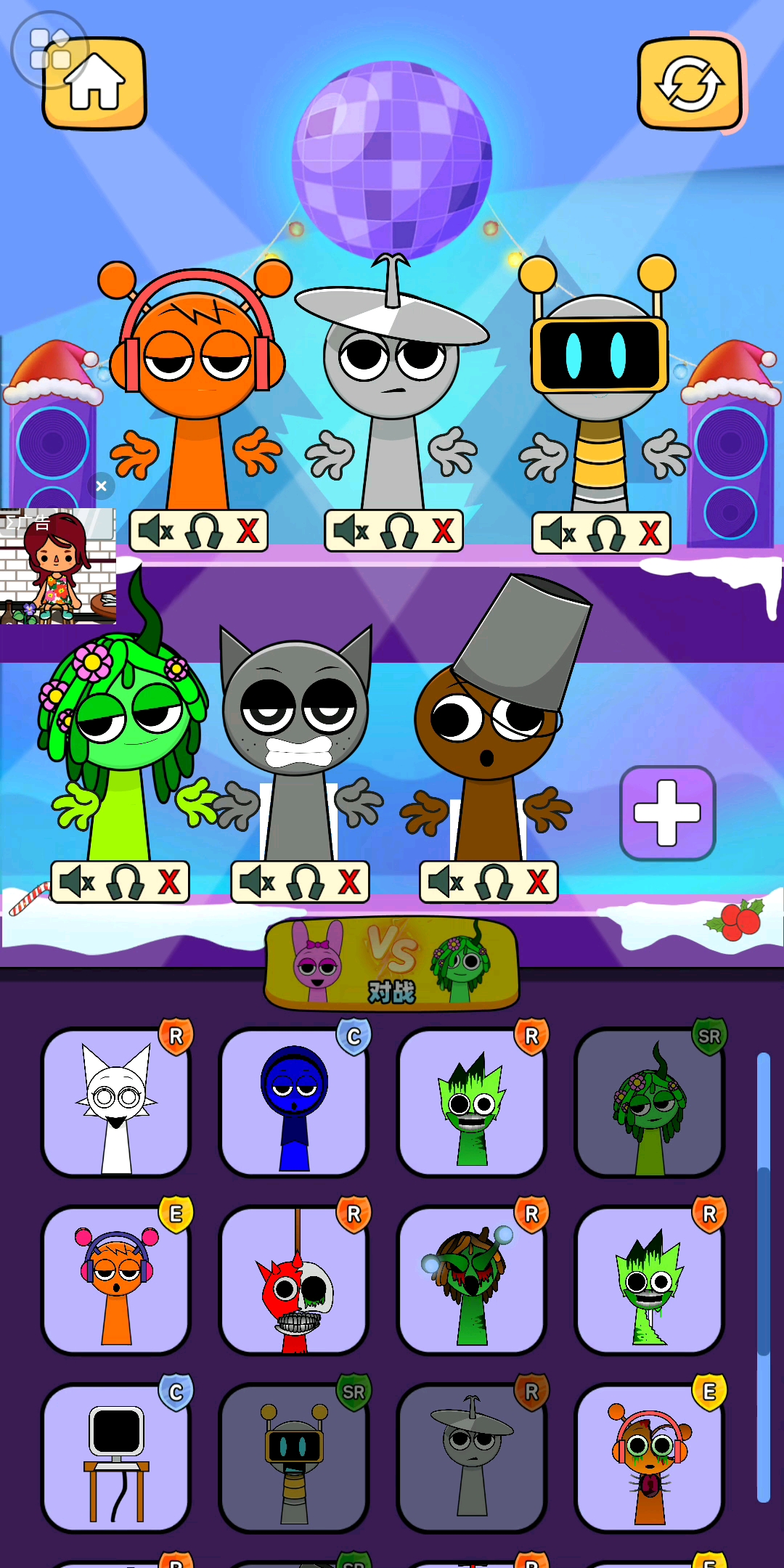This screenshot has height=1568, width=784.
Task: Choose the orange character with pink headphones
Action: pyautogui.click(x=116, y=1281)
